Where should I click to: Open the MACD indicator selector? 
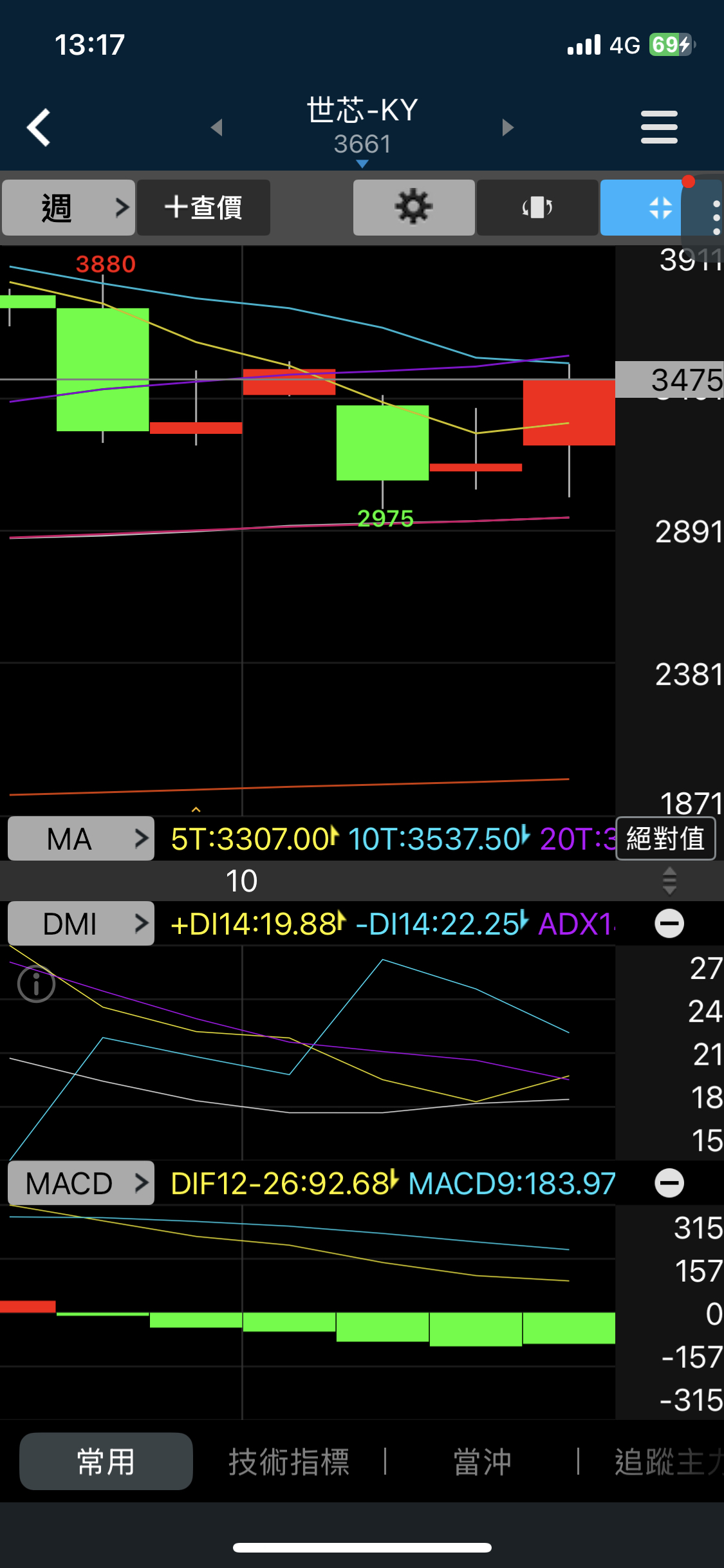click(81, 1183)
